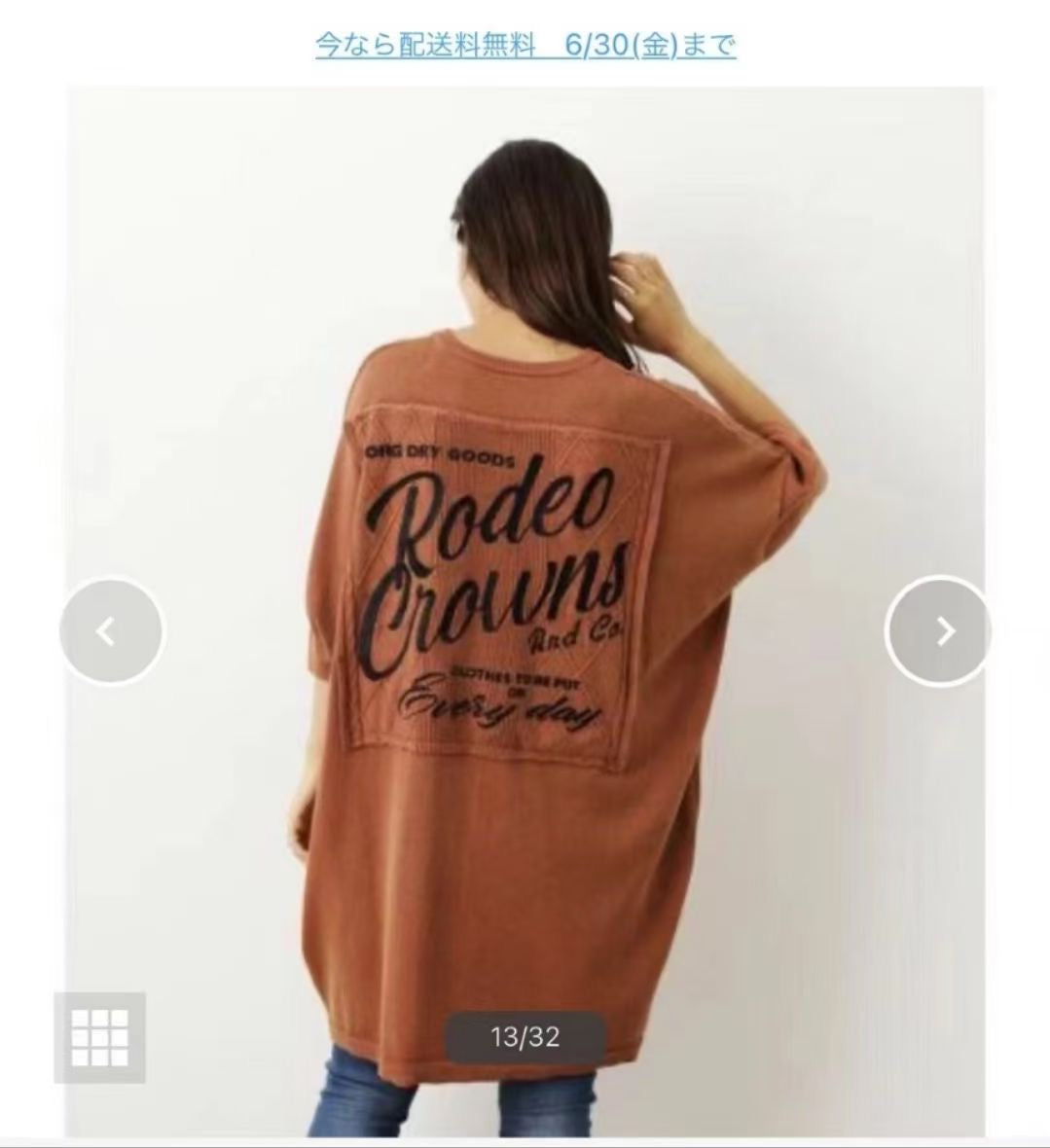Open the free shipping until 6/30 link
This screenshot has height=1148, width=1050.
pos(525,45)
